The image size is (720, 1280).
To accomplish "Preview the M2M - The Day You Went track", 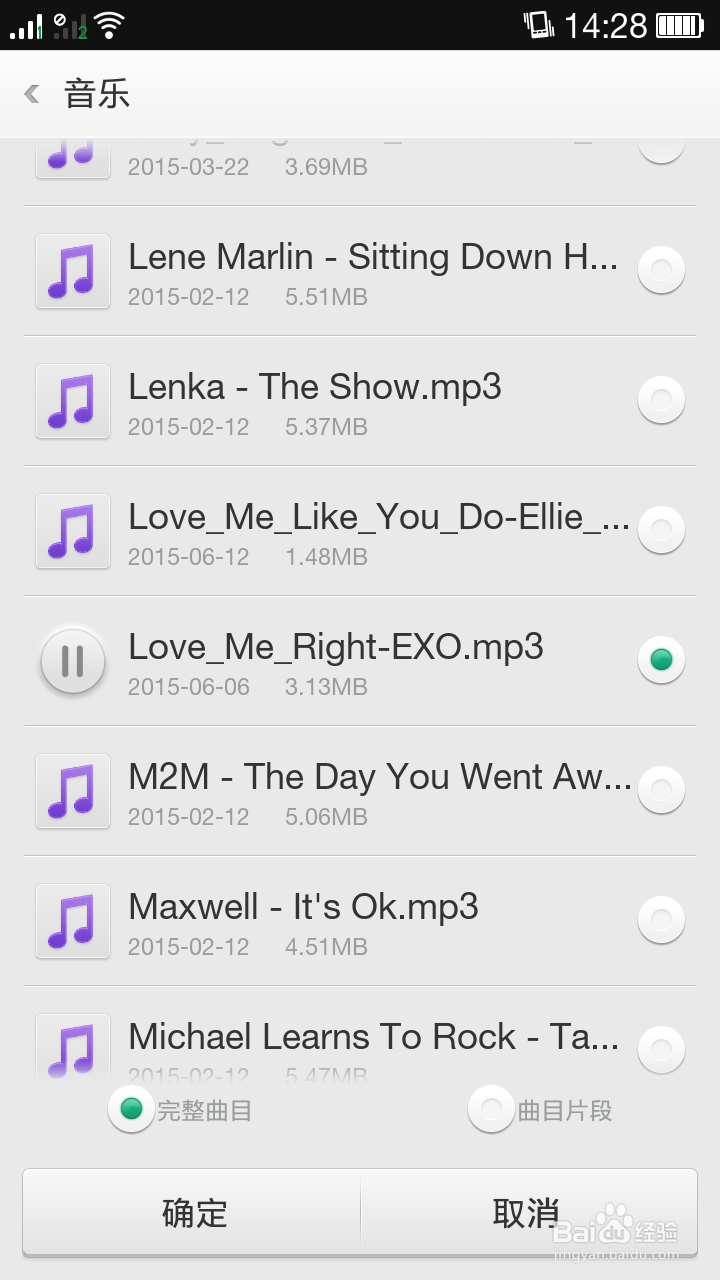I will [72, 790].
